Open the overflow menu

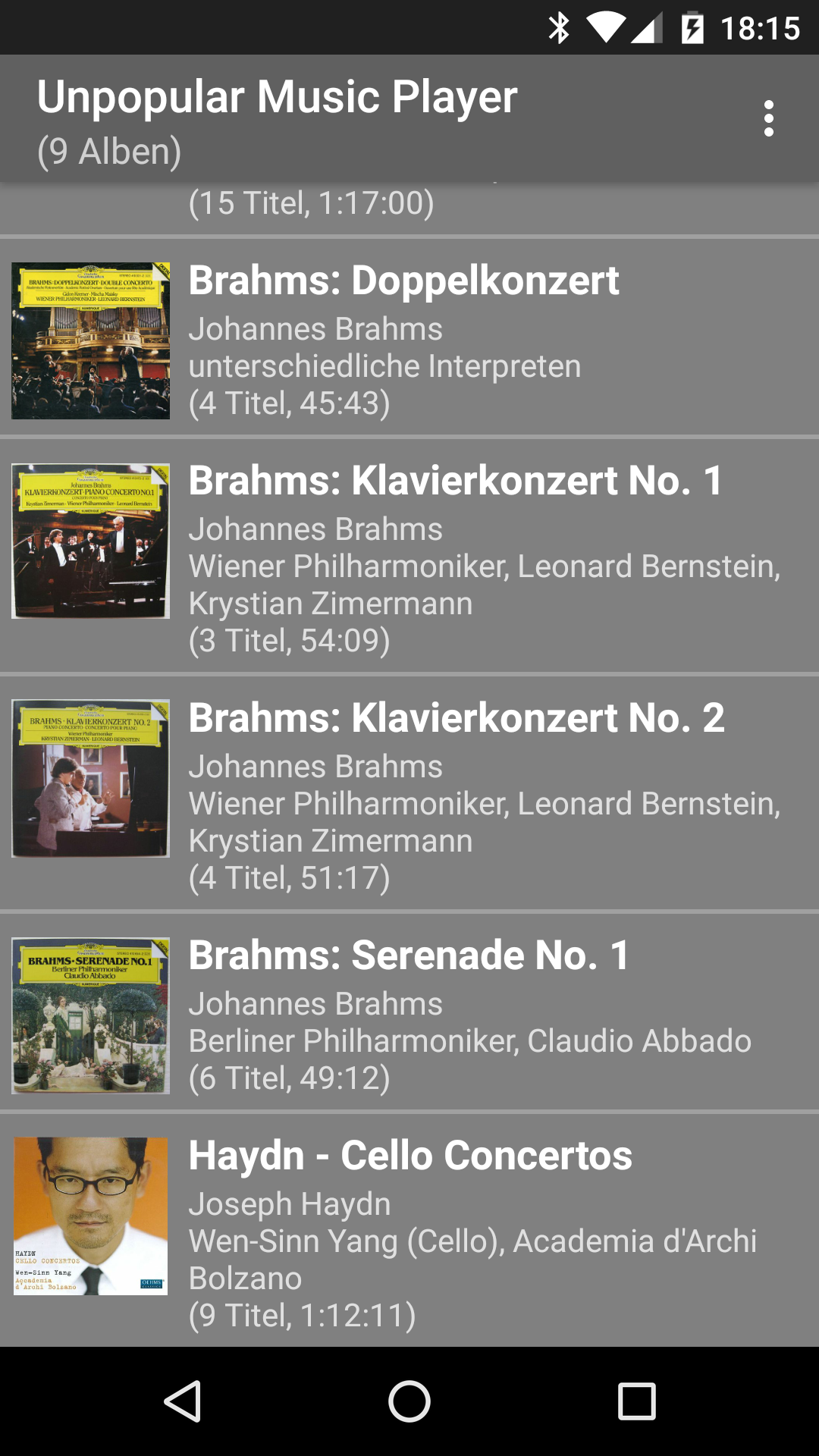(x=768, y=118)
